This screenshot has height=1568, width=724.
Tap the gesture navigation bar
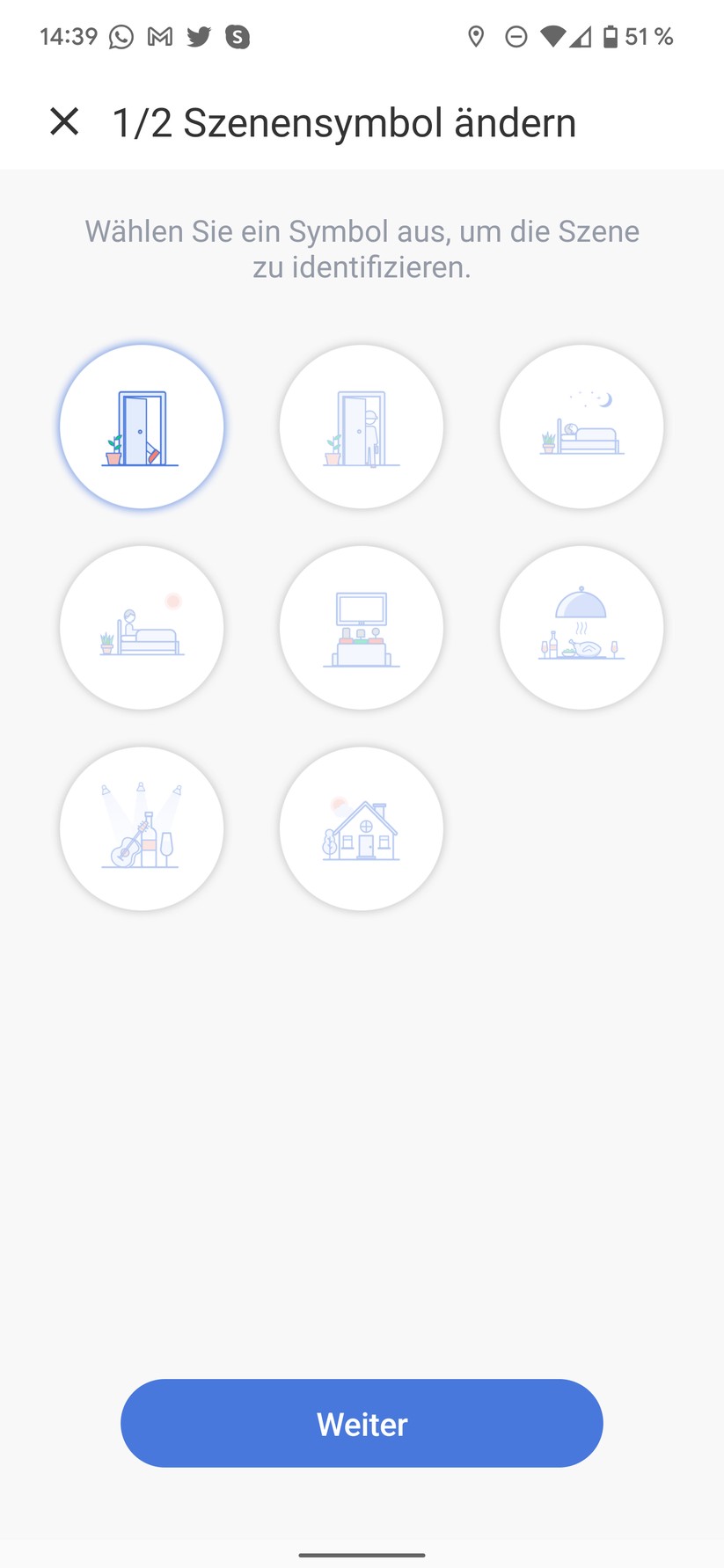point(362,1557)
